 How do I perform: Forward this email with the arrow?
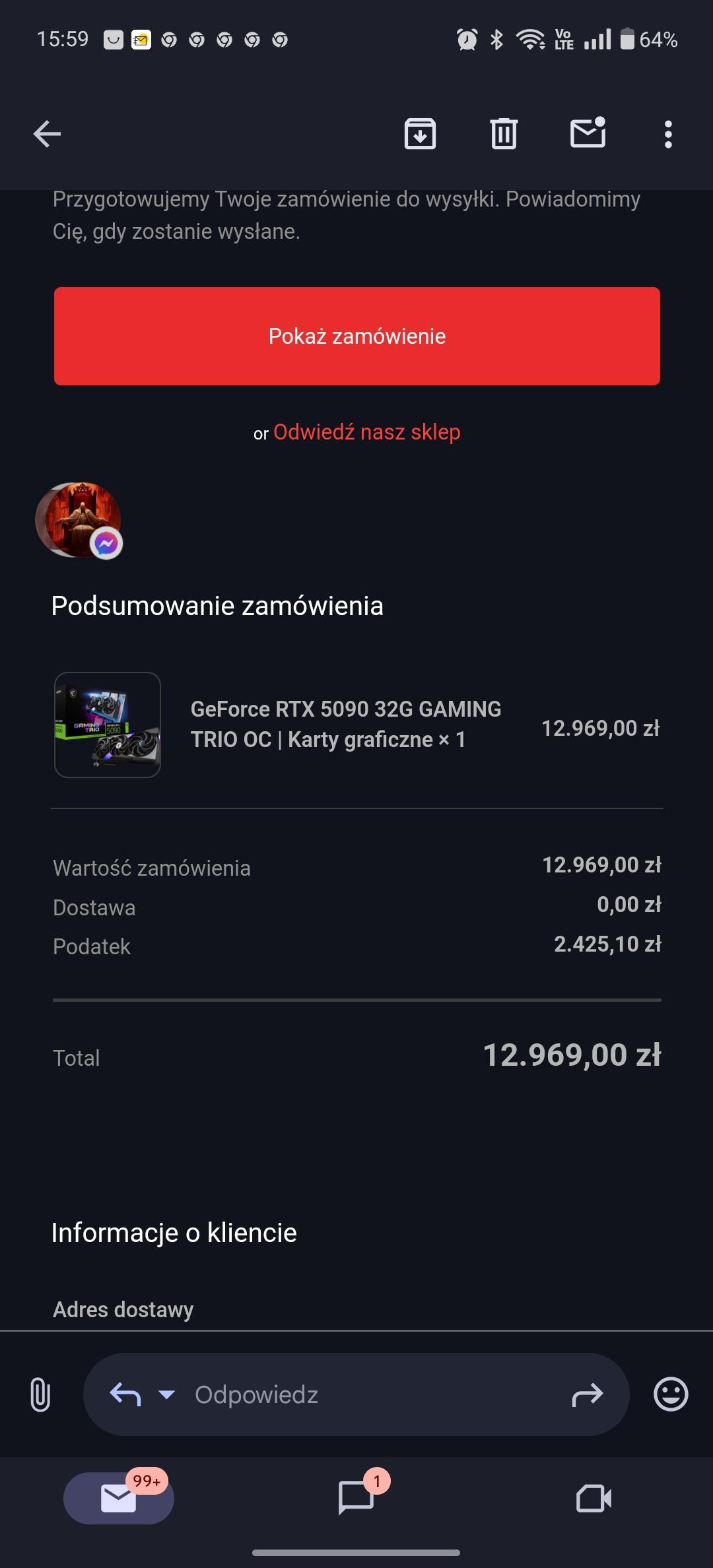click(x=587, y=1394)
